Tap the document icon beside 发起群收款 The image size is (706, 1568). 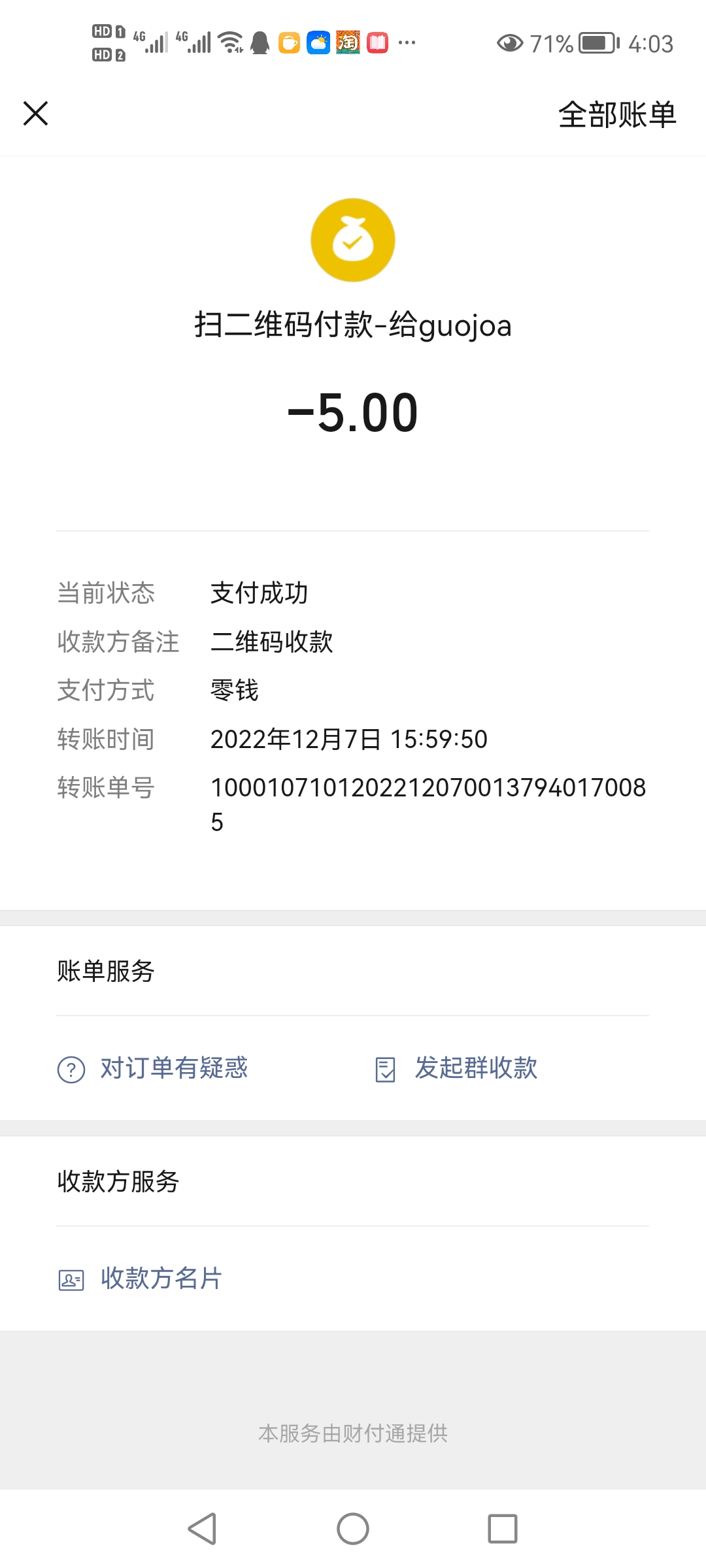[x=386, y=1068]
